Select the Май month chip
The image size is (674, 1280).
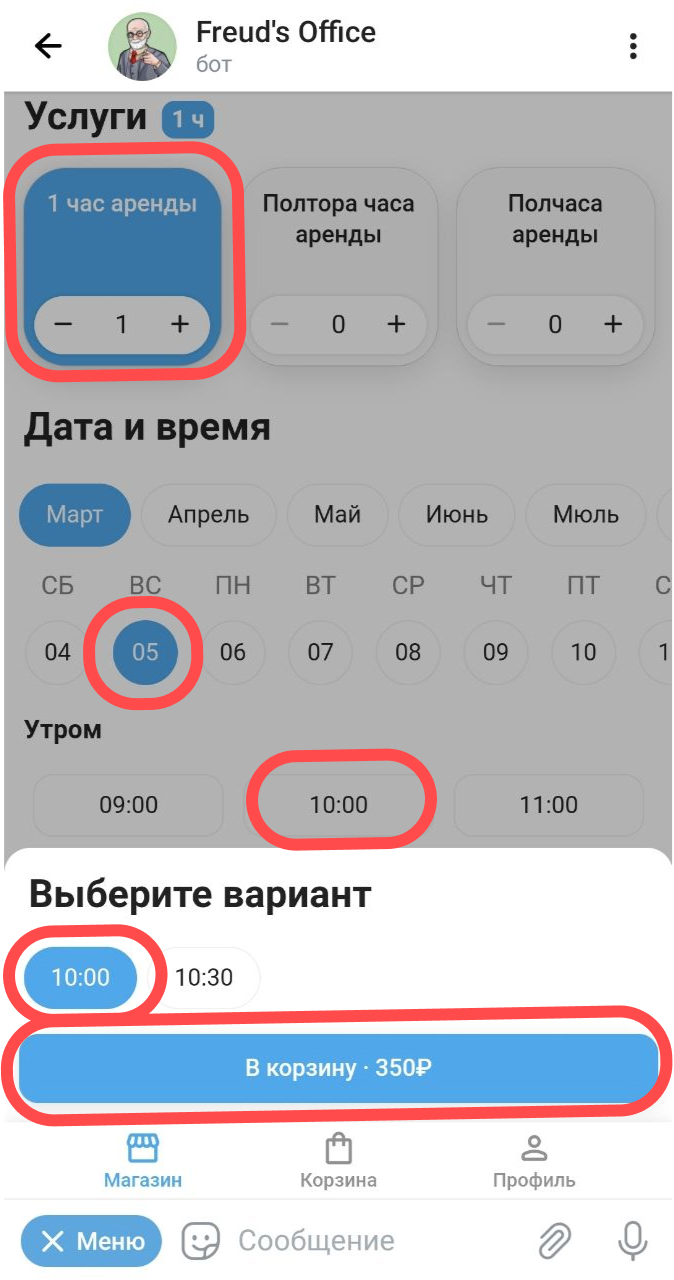tap(337, 516)
